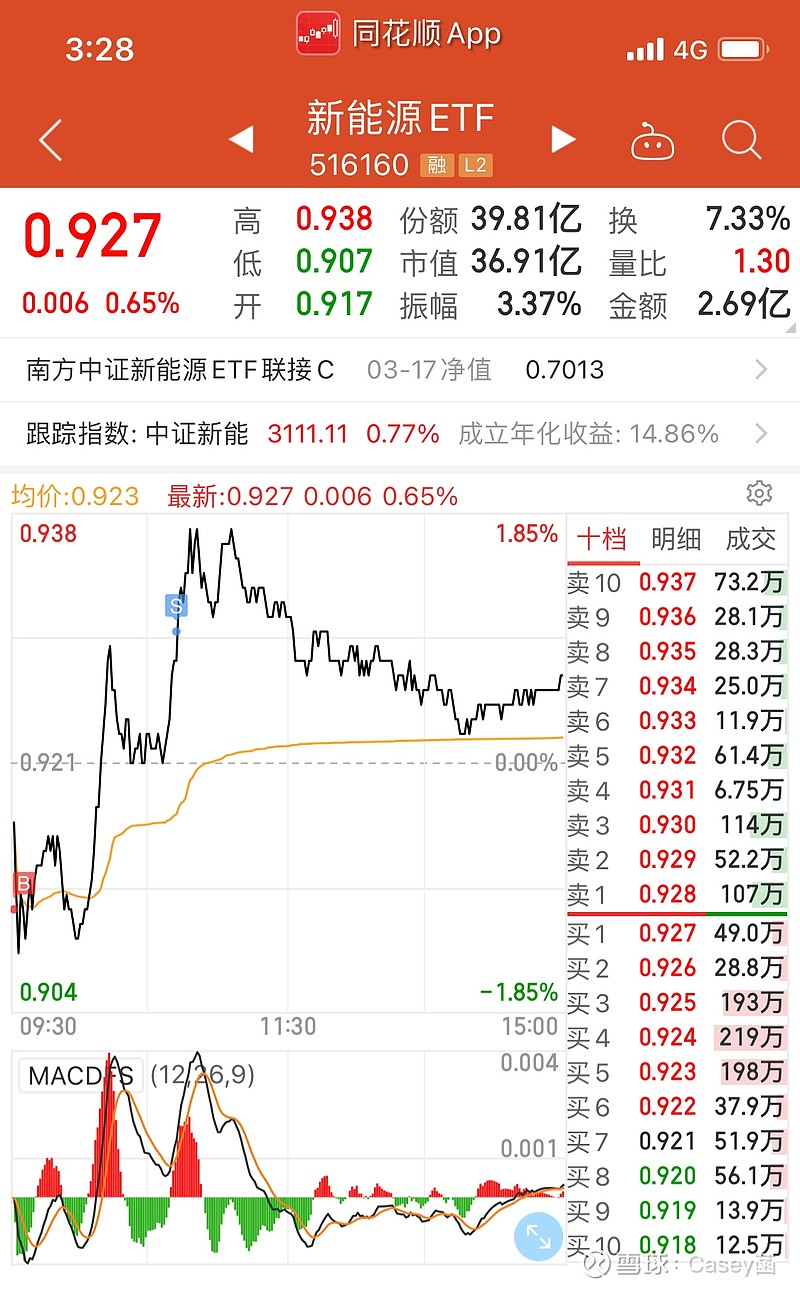Switch to the 成交 tab
800x1289 pixels.
[x=751, y=540]
